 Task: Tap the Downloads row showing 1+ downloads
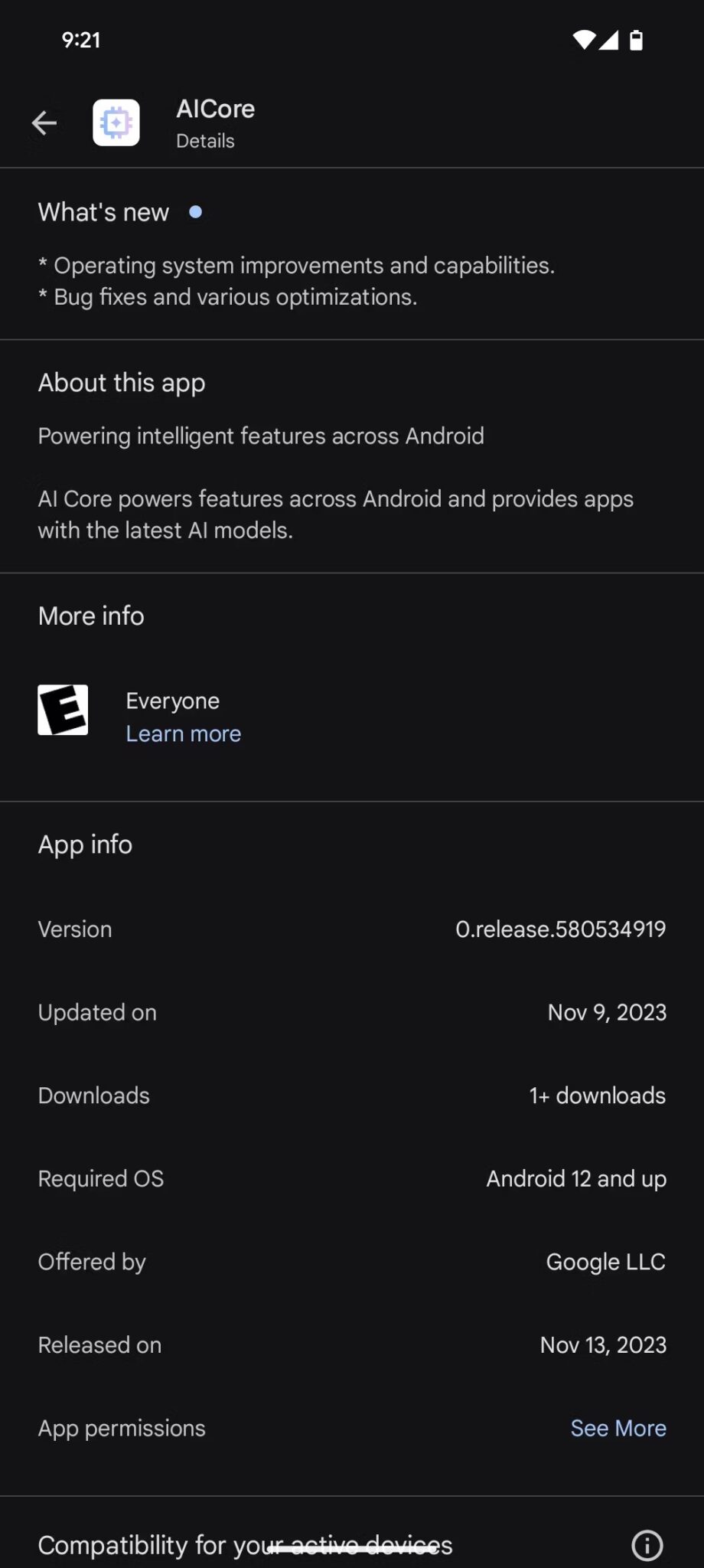[x=352, y=1095]
